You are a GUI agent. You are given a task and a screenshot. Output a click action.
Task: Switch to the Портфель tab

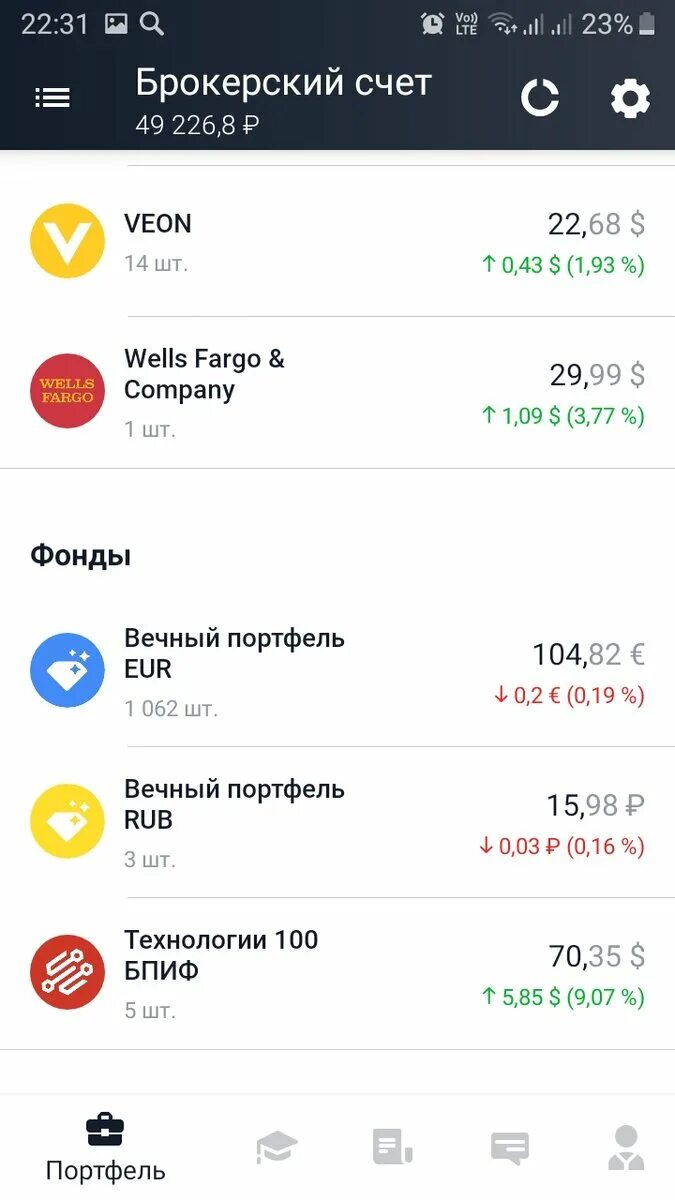tap(105, 1148)
